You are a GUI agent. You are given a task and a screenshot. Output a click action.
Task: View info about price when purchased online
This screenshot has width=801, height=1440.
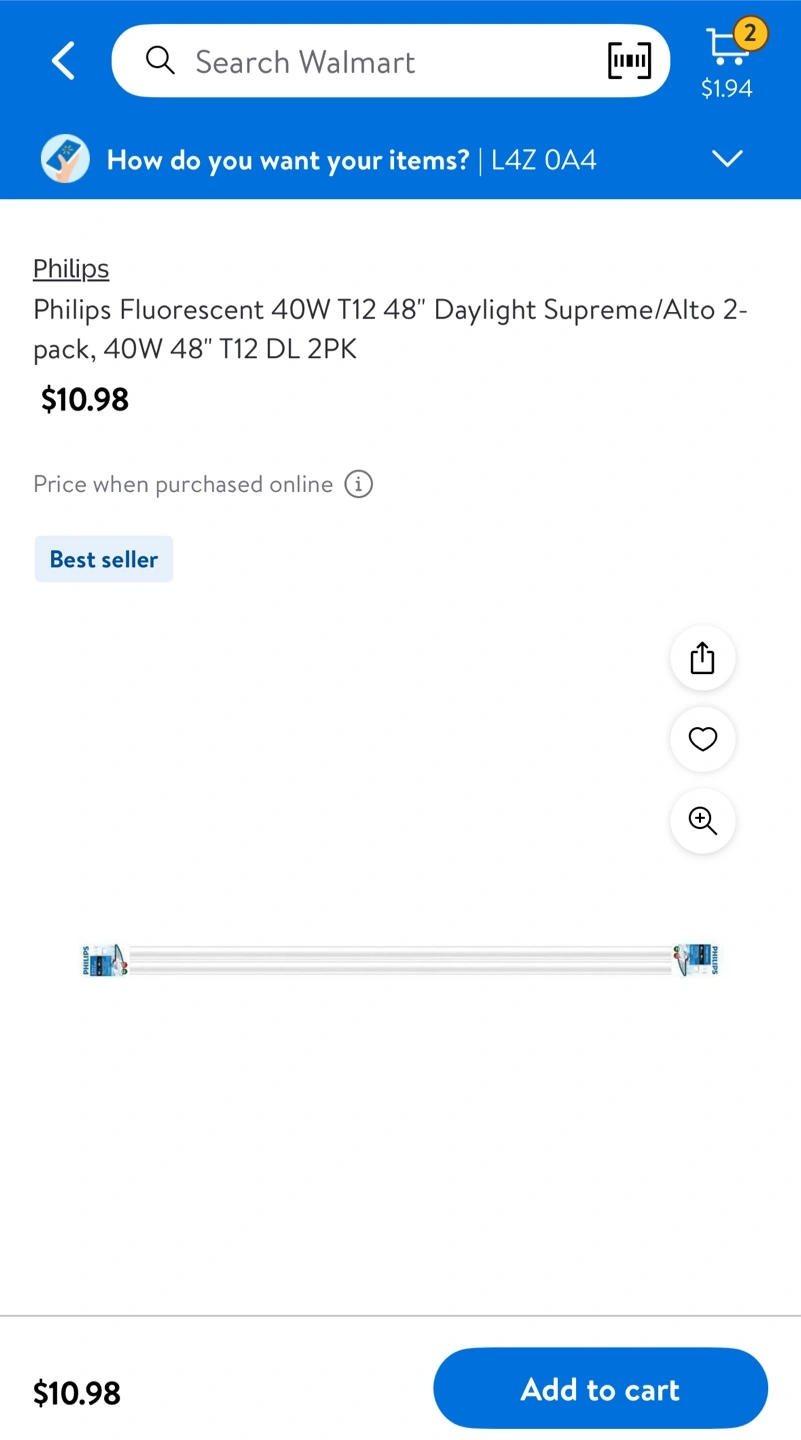pyautogui.click(x=358, y=484)
